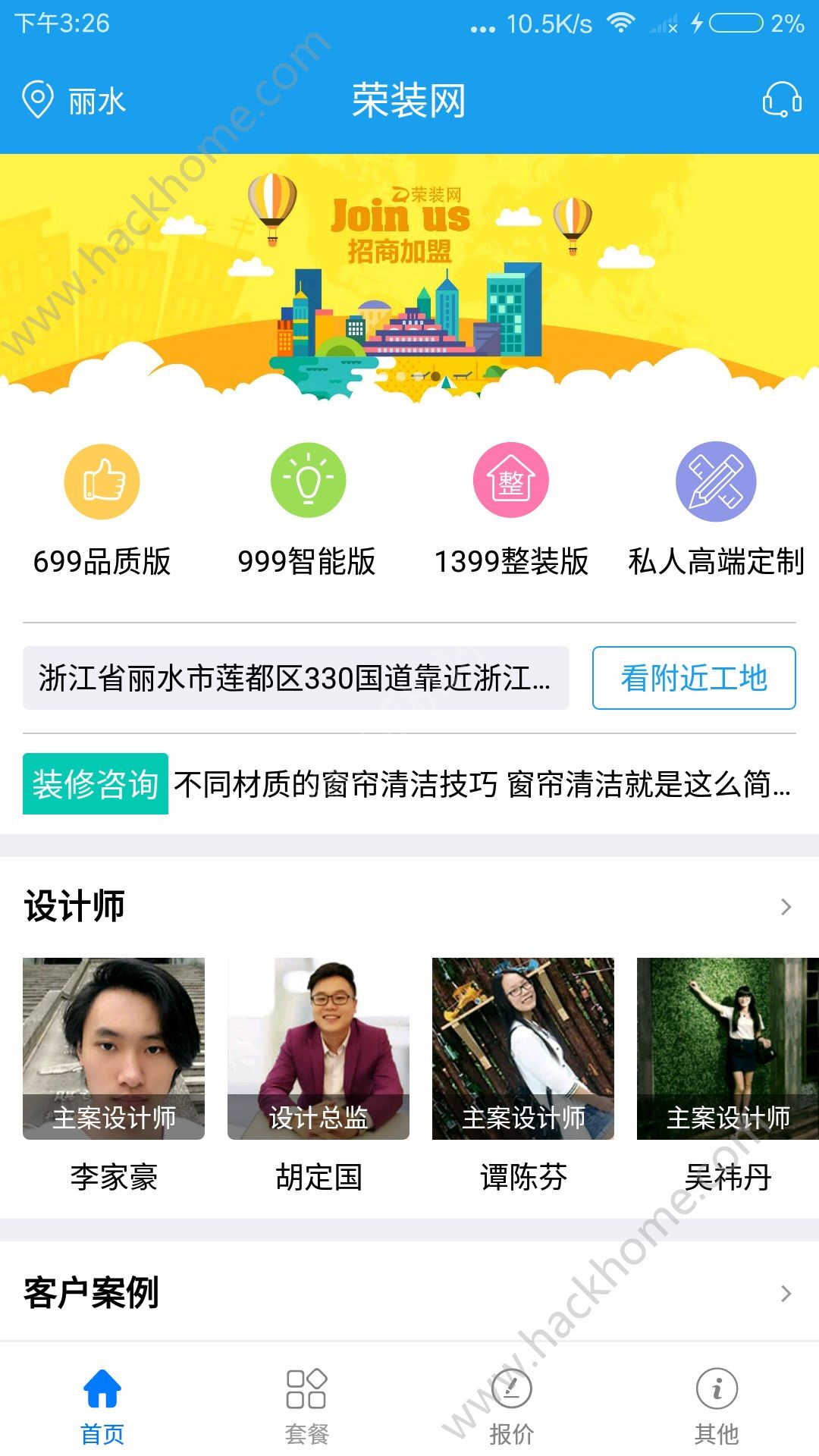Tap the 浙江省丽水市 address field

[x=296, y=678]
